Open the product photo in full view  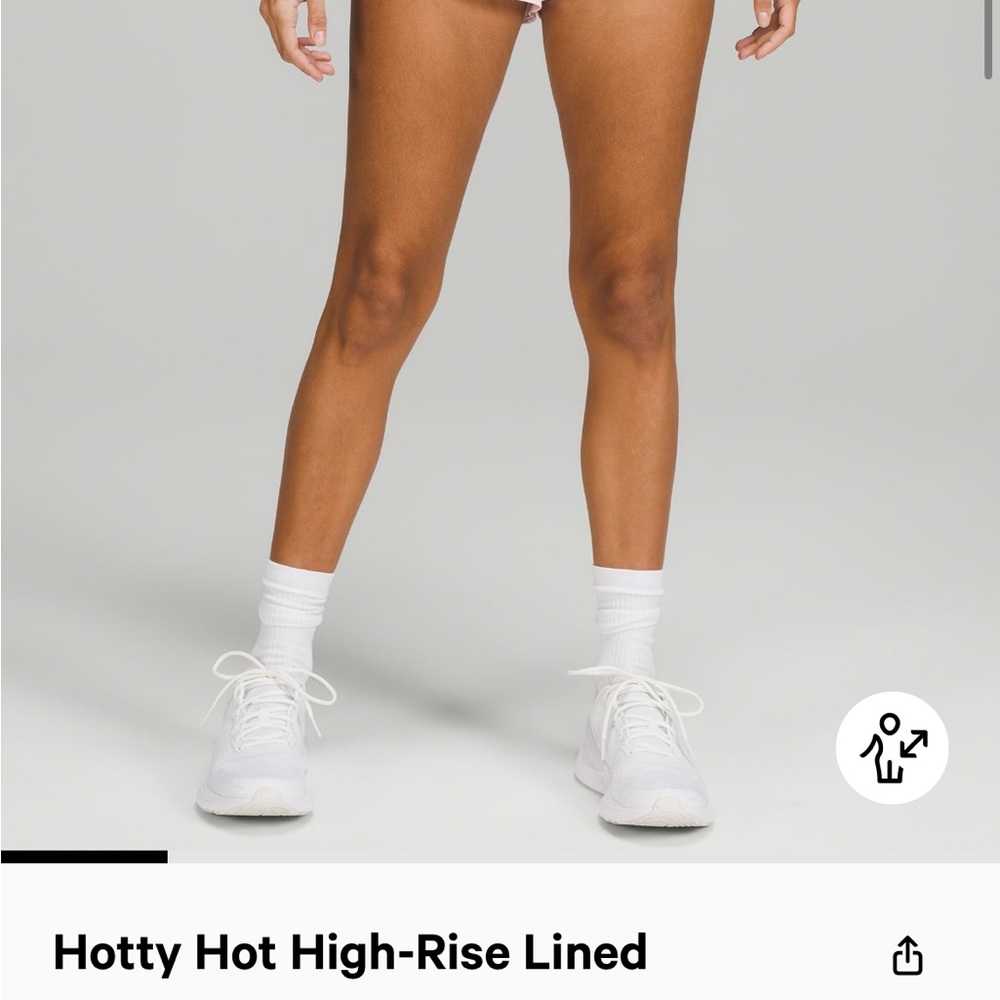pos(500,420)
